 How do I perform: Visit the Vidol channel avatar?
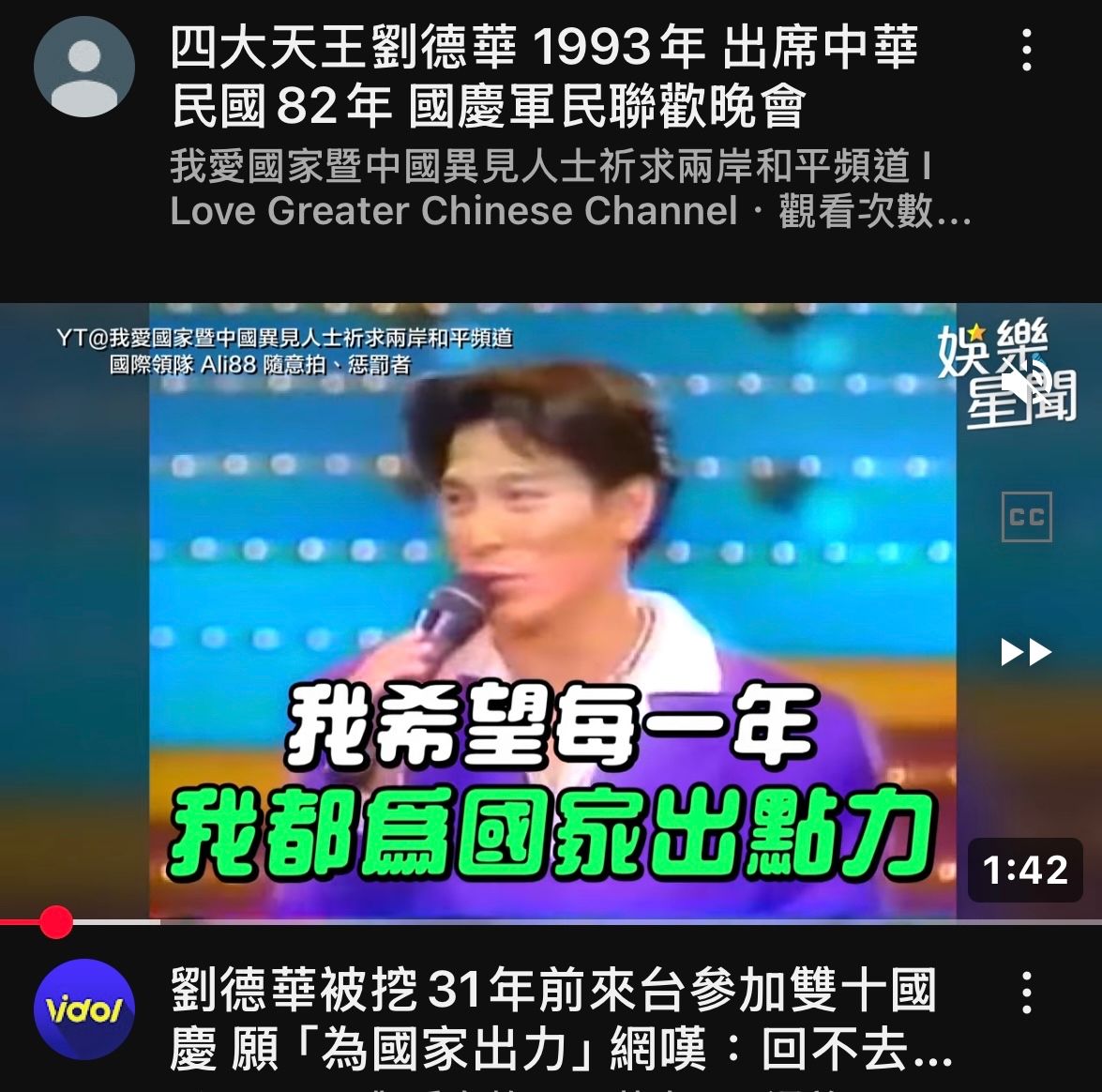pyautogui.click(x=84, y=1009)
